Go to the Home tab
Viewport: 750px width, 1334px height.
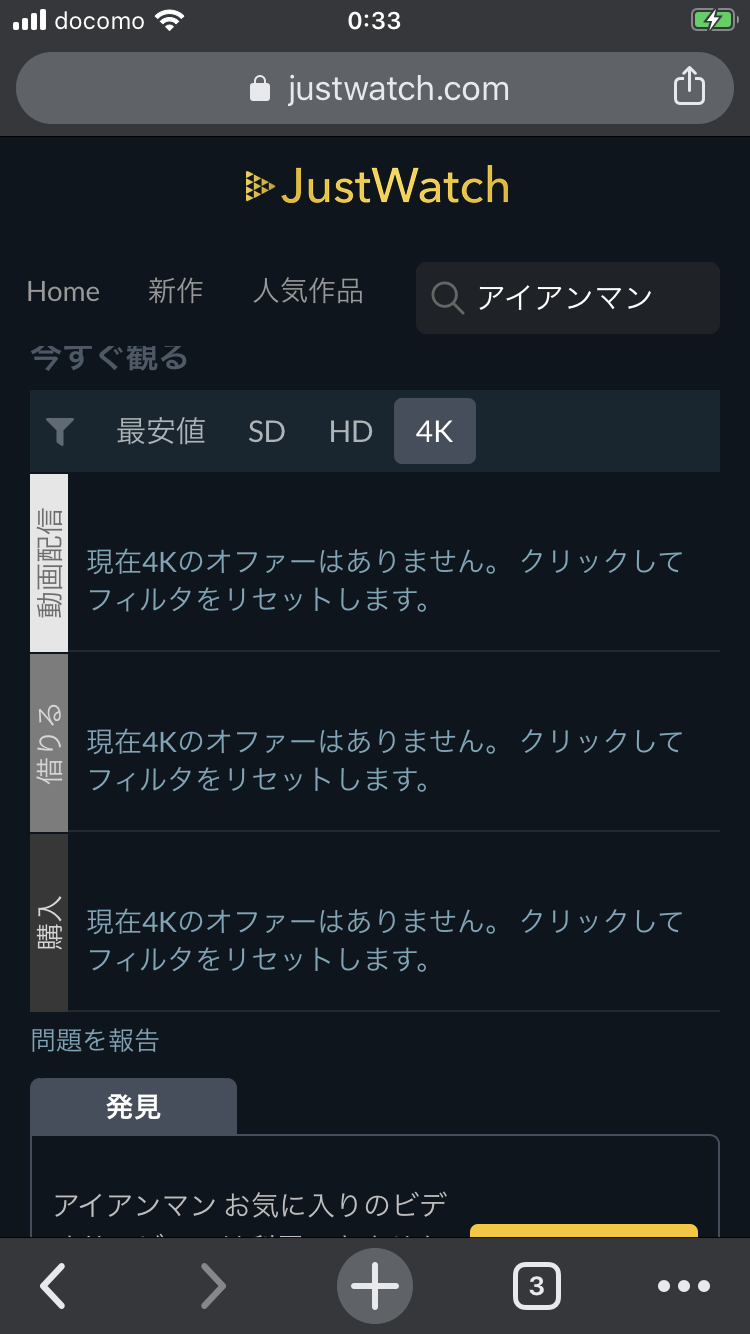click(x=63, y=291)
